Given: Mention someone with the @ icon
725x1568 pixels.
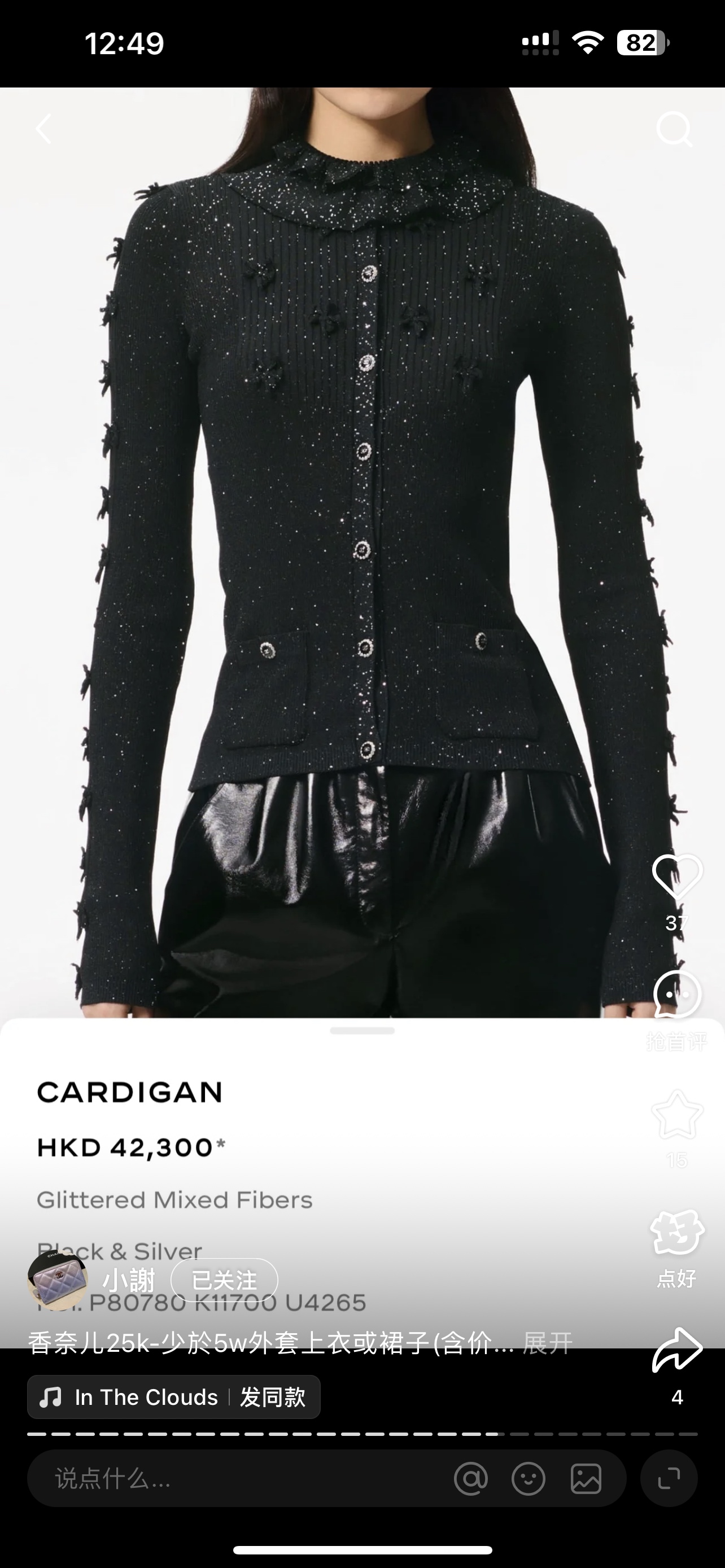Looking at the screenshot, I should pyautogui.click(x=470, y=1478).
